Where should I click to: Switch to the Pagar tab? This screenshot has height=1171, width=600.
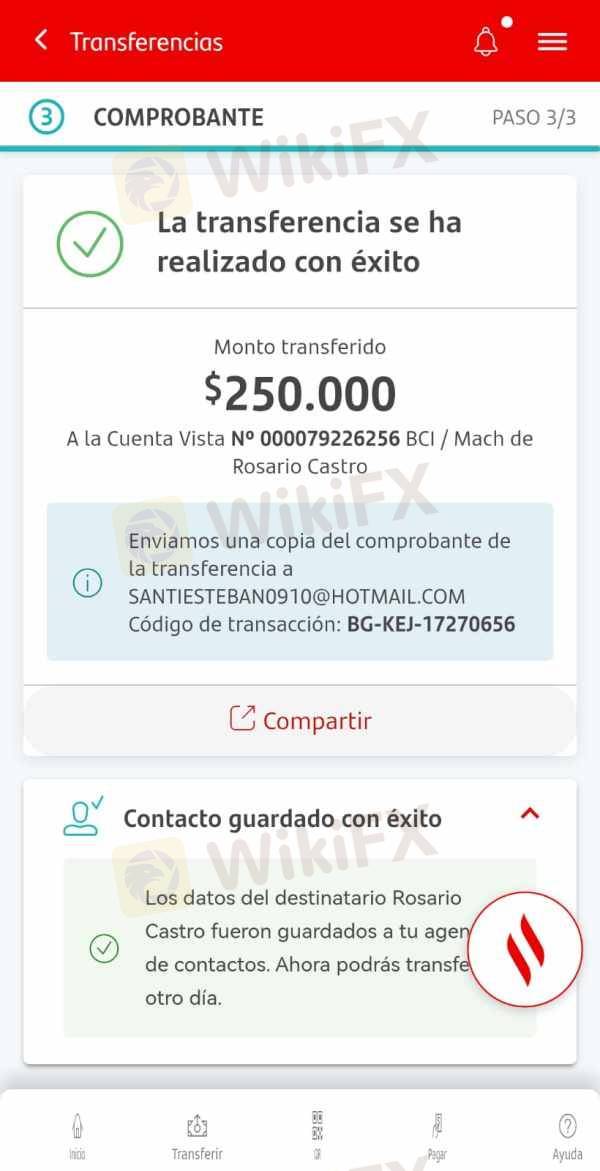click(437, 1134)
